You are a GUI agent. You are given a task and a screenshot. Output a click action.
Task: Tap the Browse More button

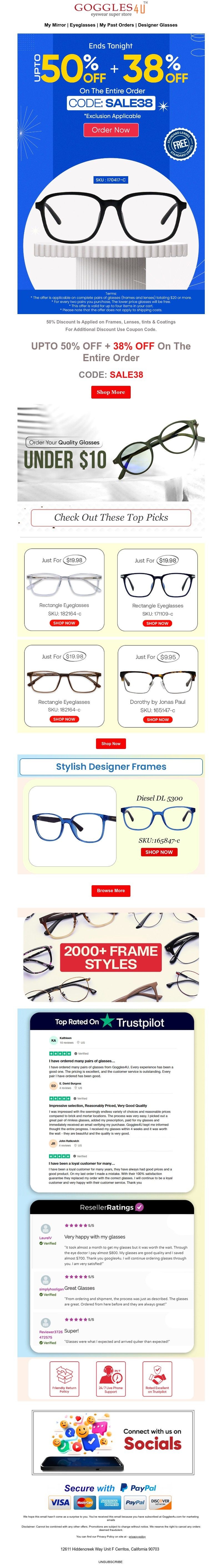(x=110, y=890)
